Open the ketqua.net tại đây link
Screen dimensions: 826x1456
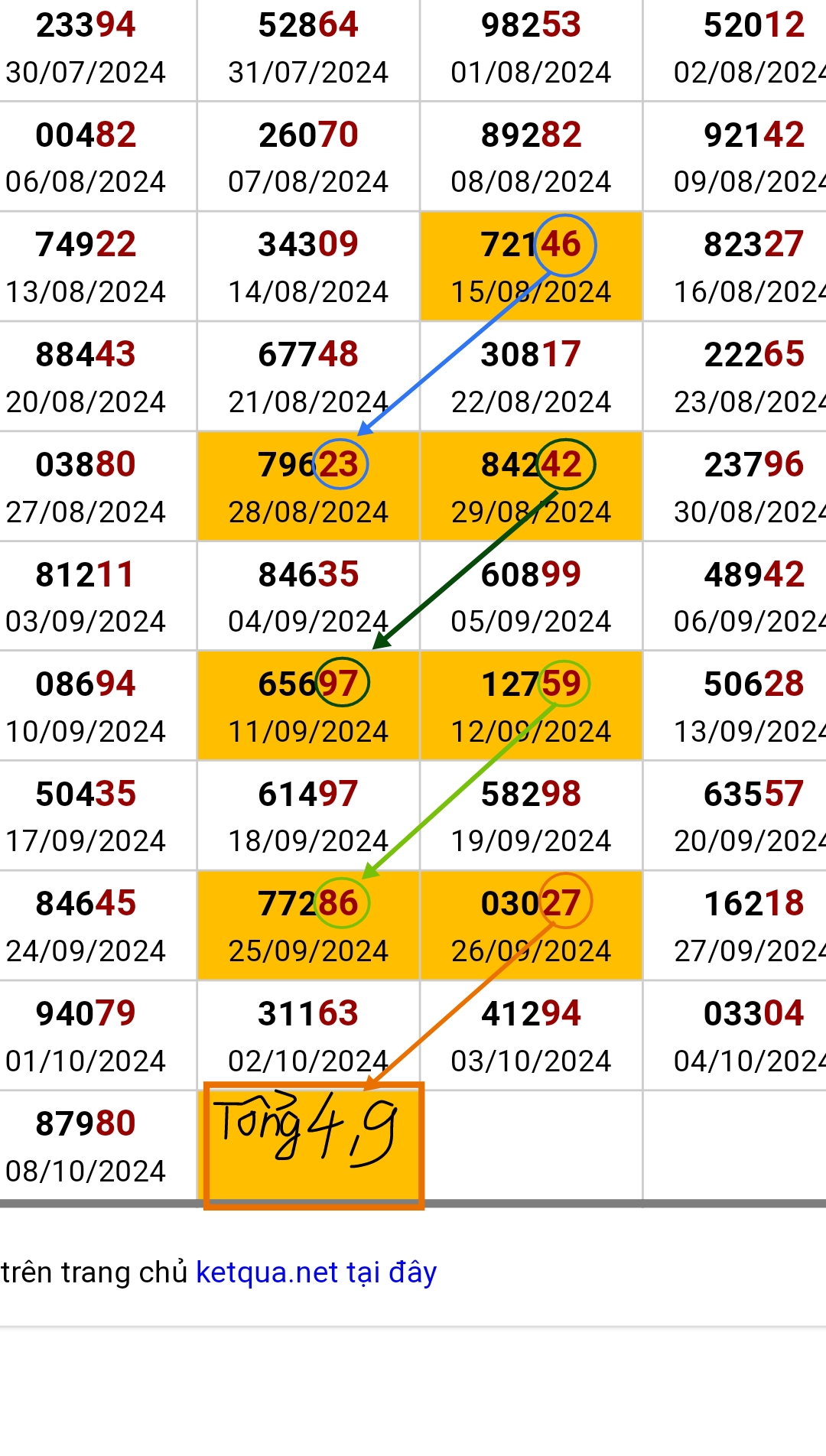(316, 1272)
